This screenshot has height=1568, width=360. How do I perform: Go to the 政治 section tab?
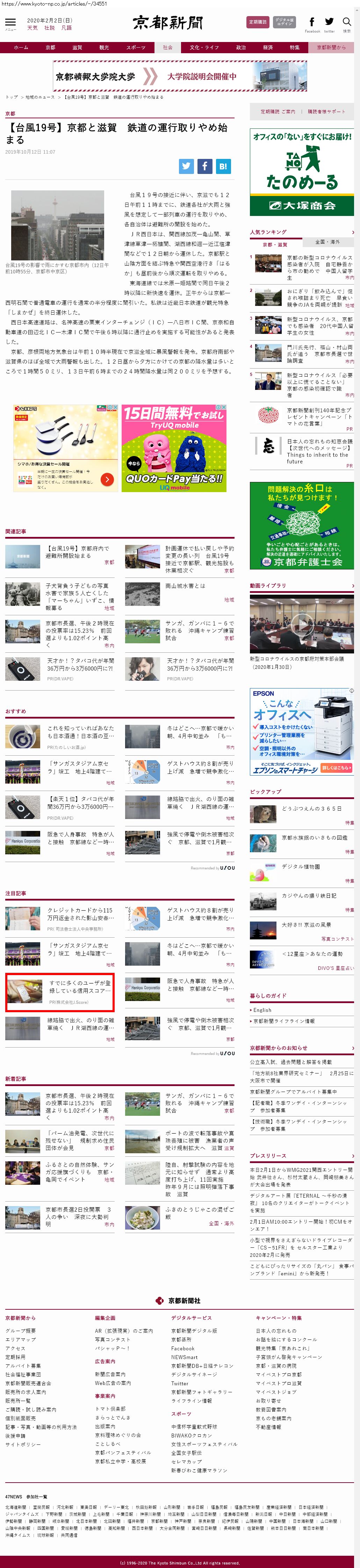point(241,48)
